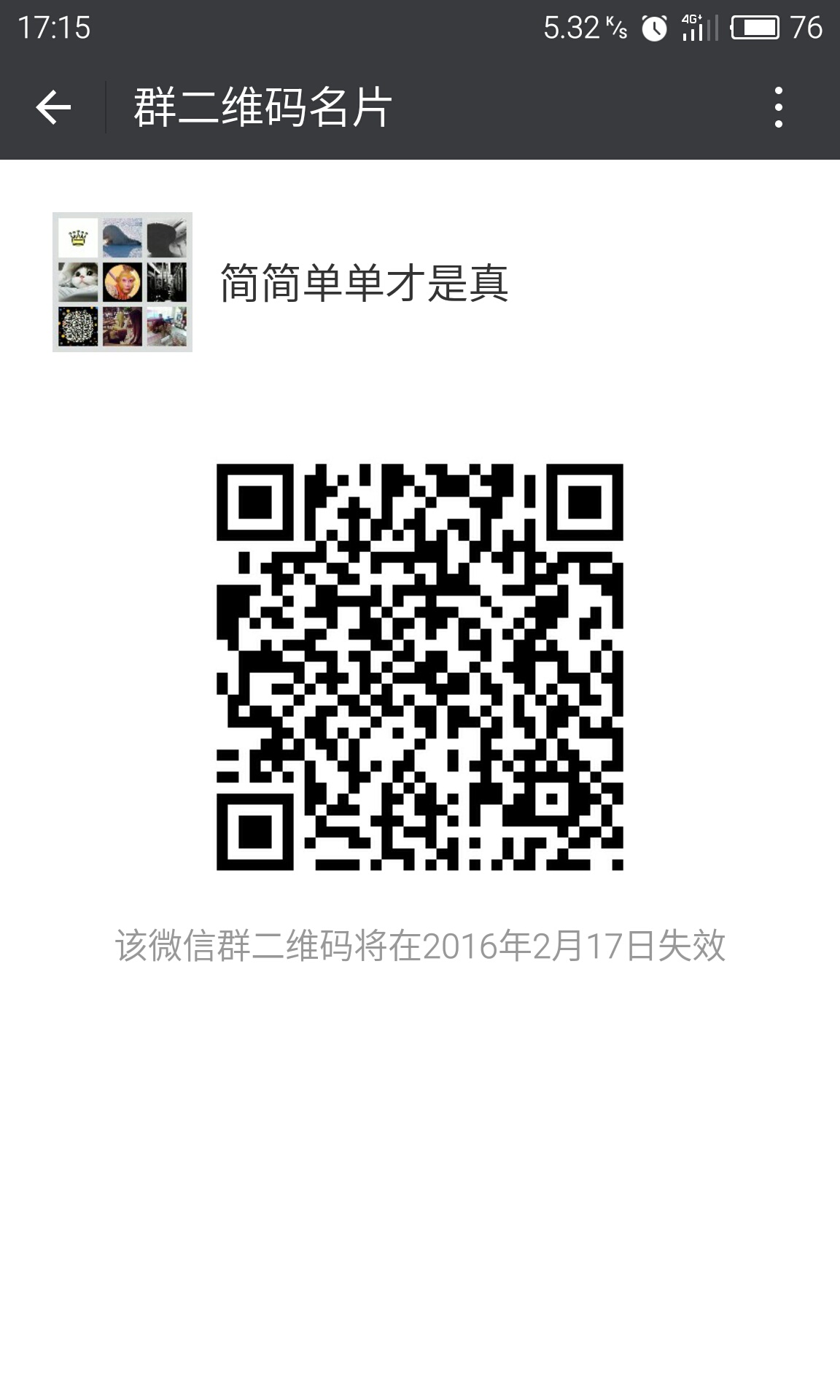Go back using the top-left arrow

pos(53,108)
